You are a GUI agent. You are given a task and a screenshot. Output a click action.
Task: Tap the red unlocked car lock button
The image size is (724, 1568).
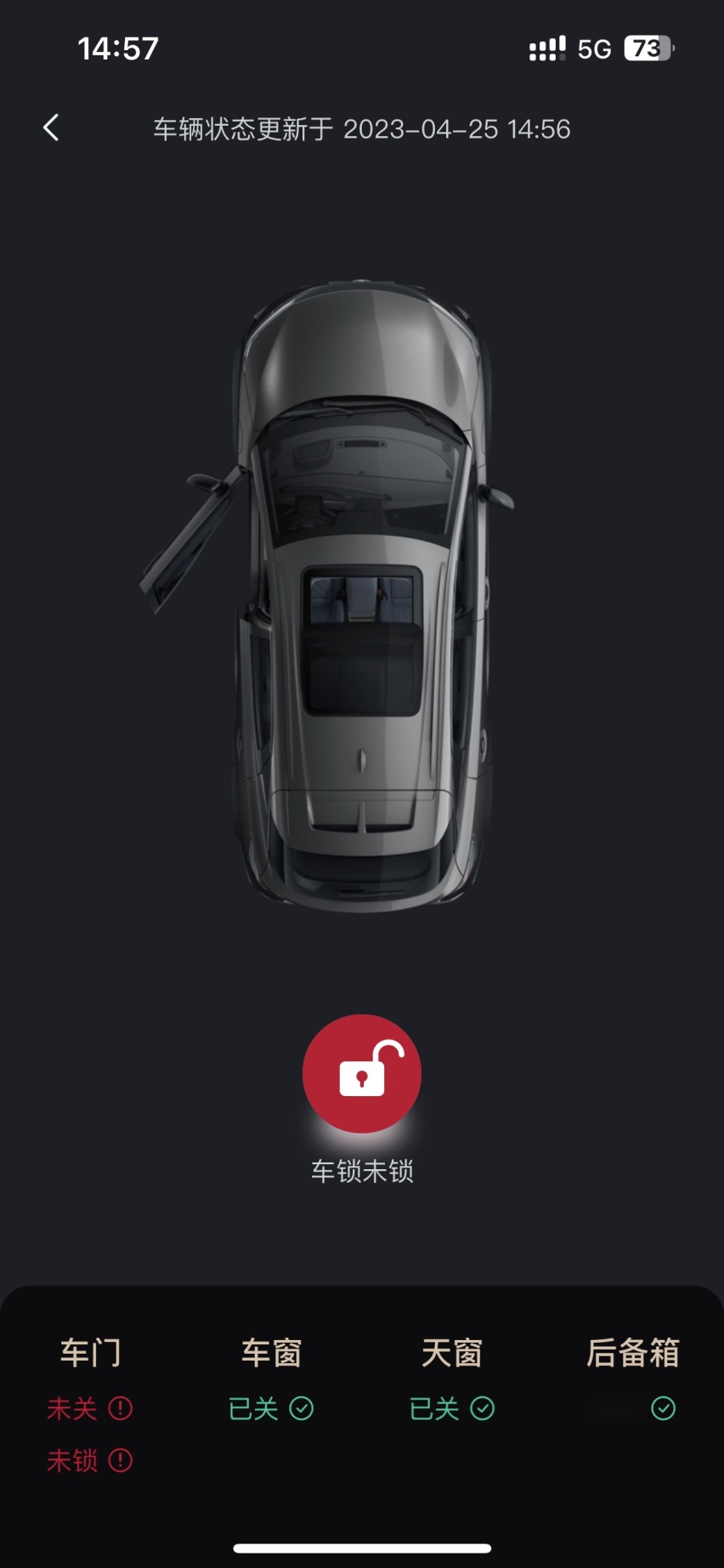[x=362, y=1073]
